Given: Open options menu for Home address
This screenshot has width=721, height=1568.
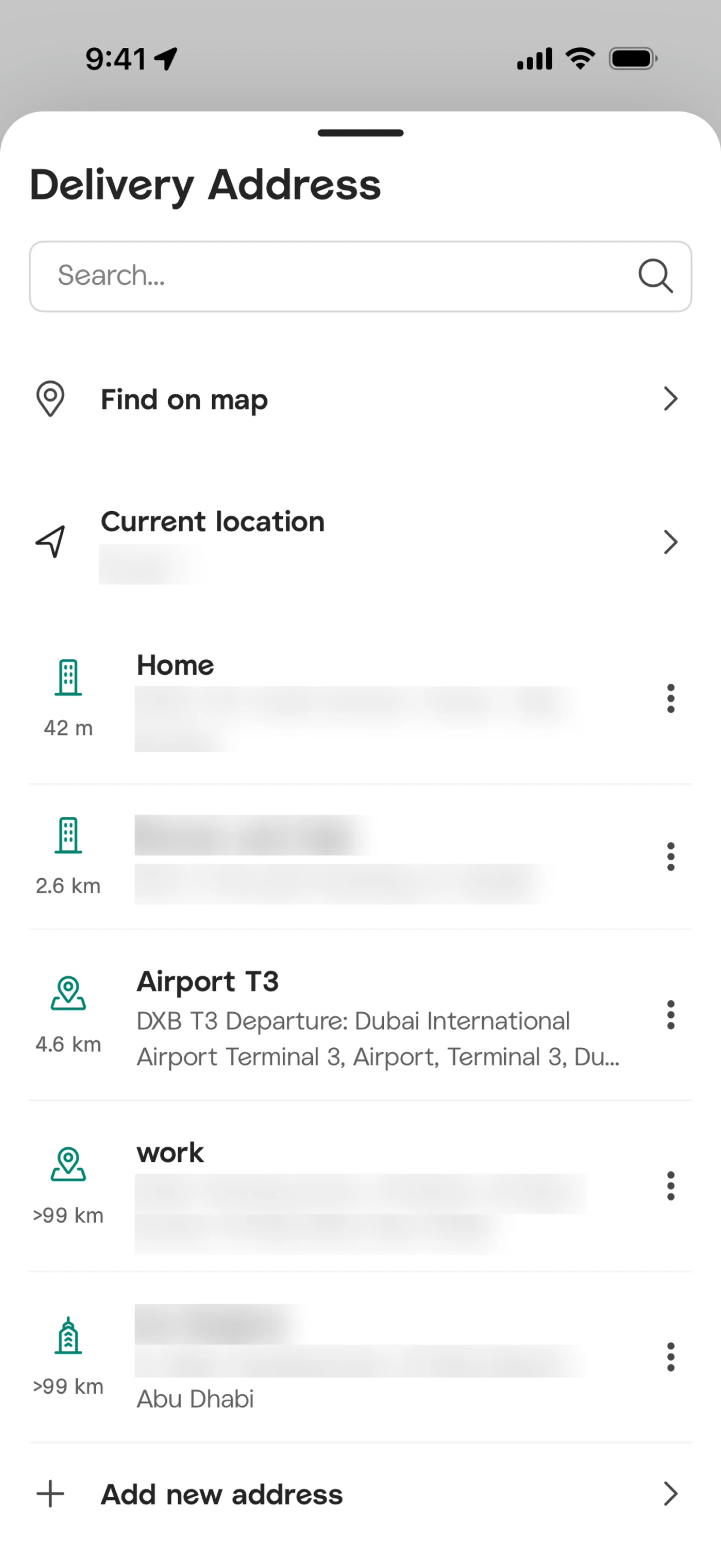Looking at the screenshot, I should 671,698.
